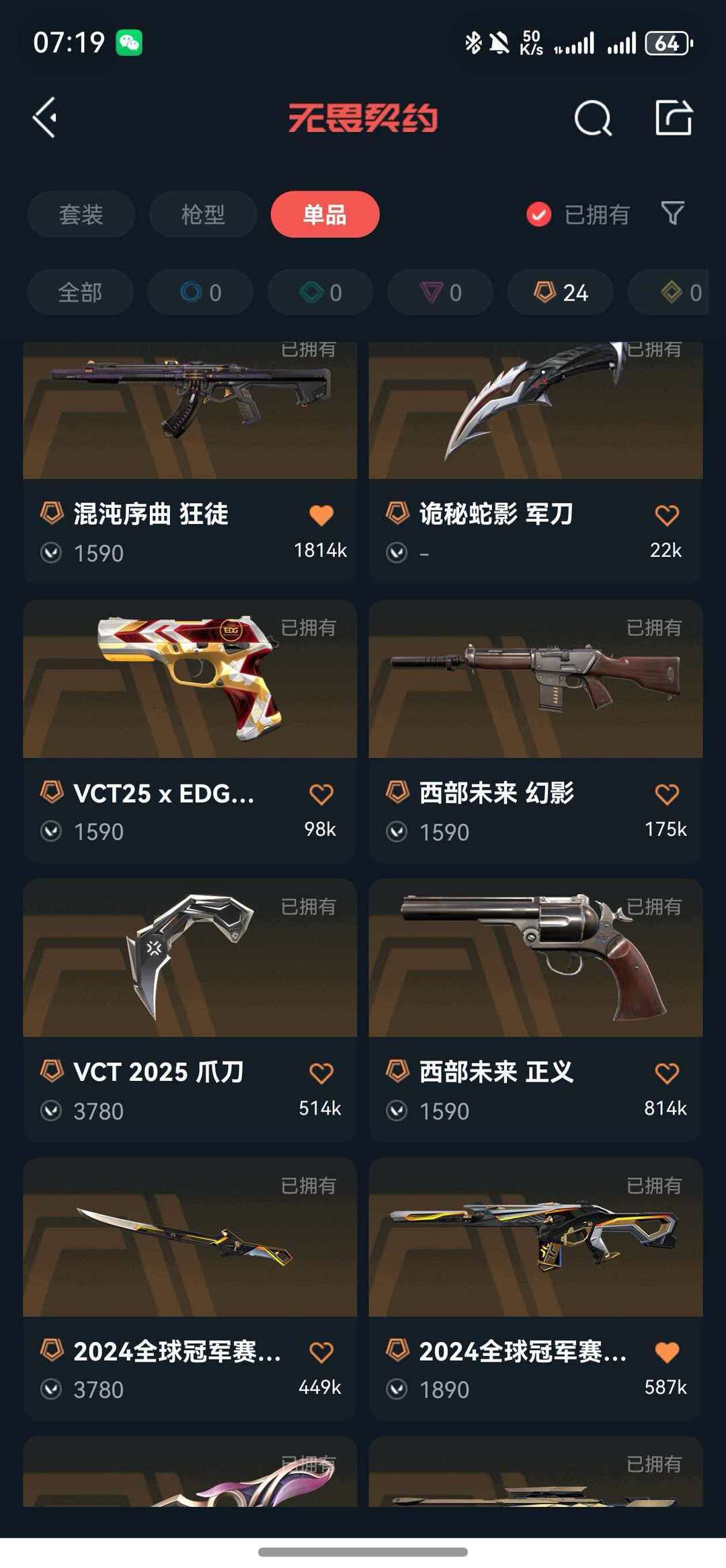Tap the heart on 西部未来 正义
The height and width of the screenshot is (1568, 726).
(x=667, y=1073)
